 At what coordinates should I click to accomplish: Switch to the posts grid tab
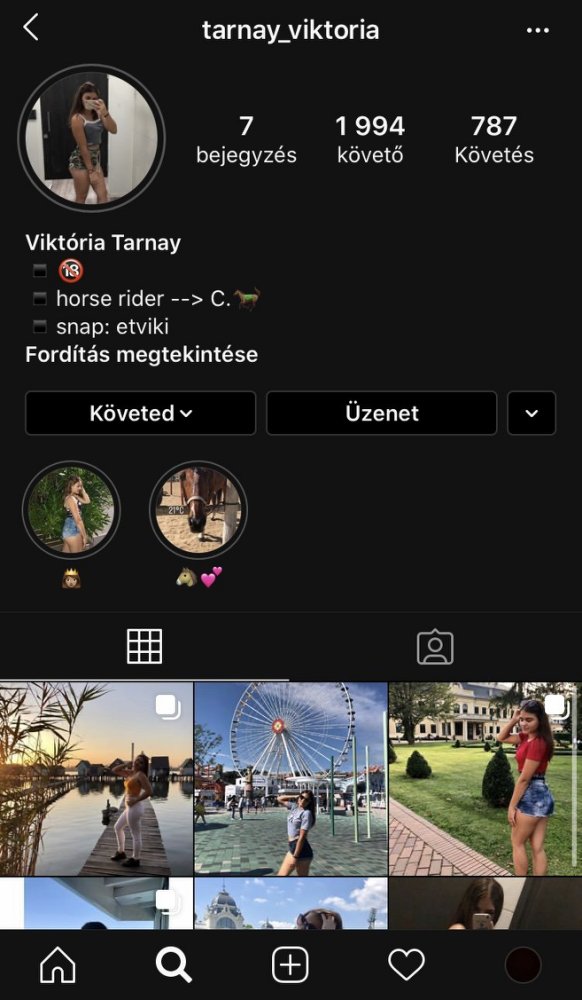pos(145,647)
